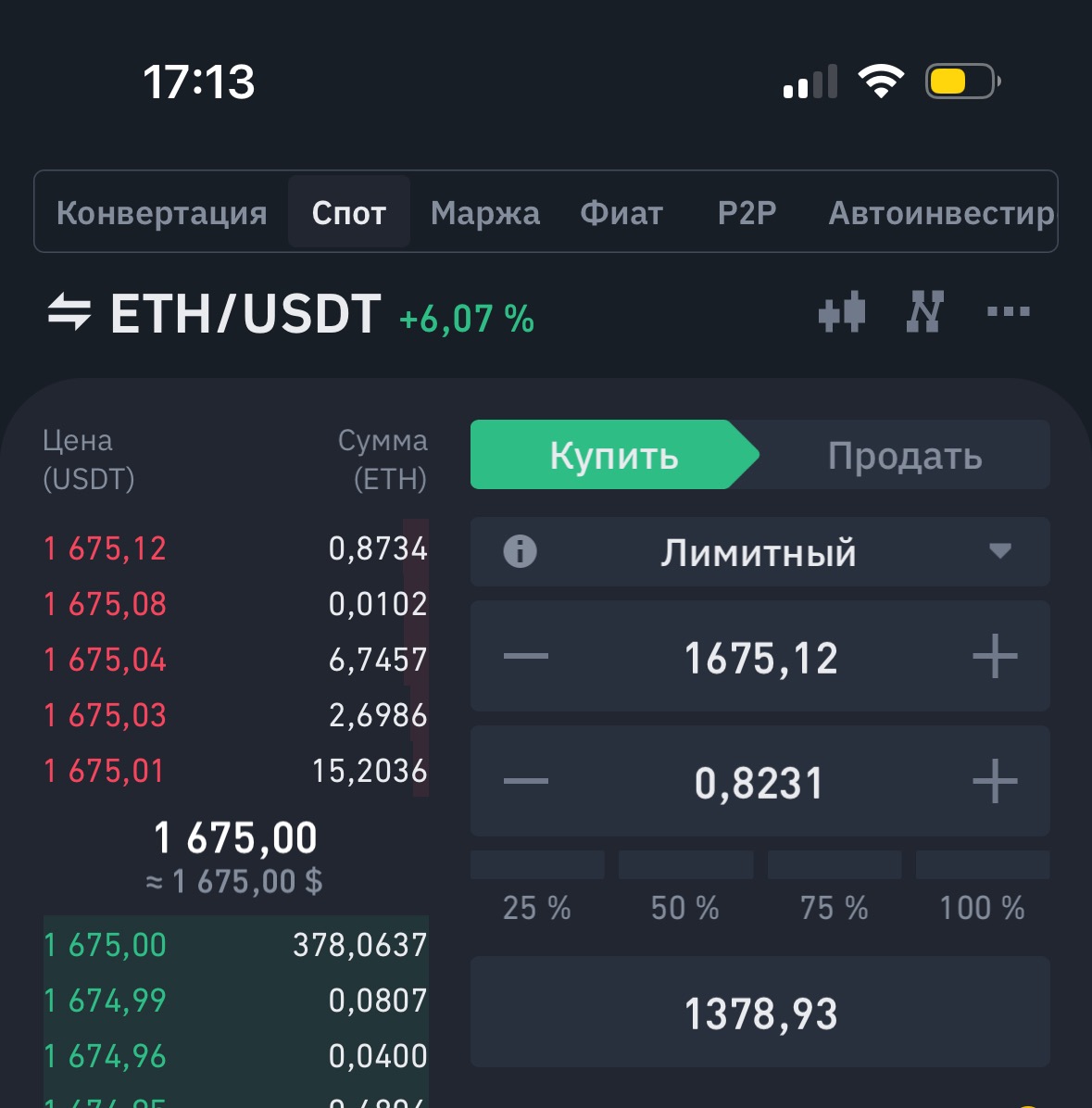Edit the total field showing 1378,93

[x=759, y=1013]
